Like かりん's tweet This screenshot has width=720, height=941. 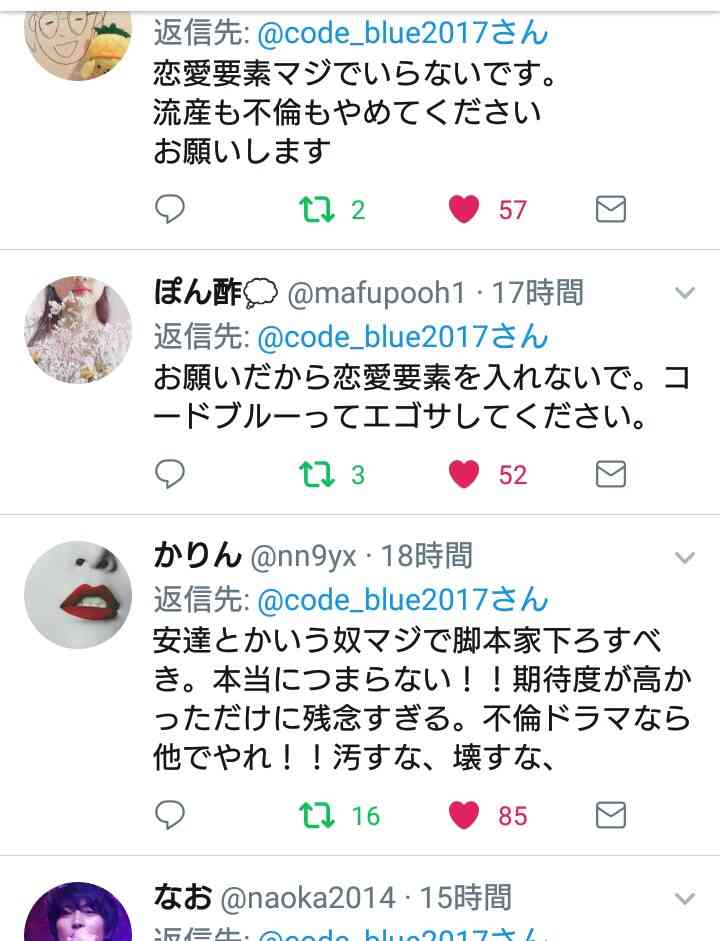coord(464,815)
